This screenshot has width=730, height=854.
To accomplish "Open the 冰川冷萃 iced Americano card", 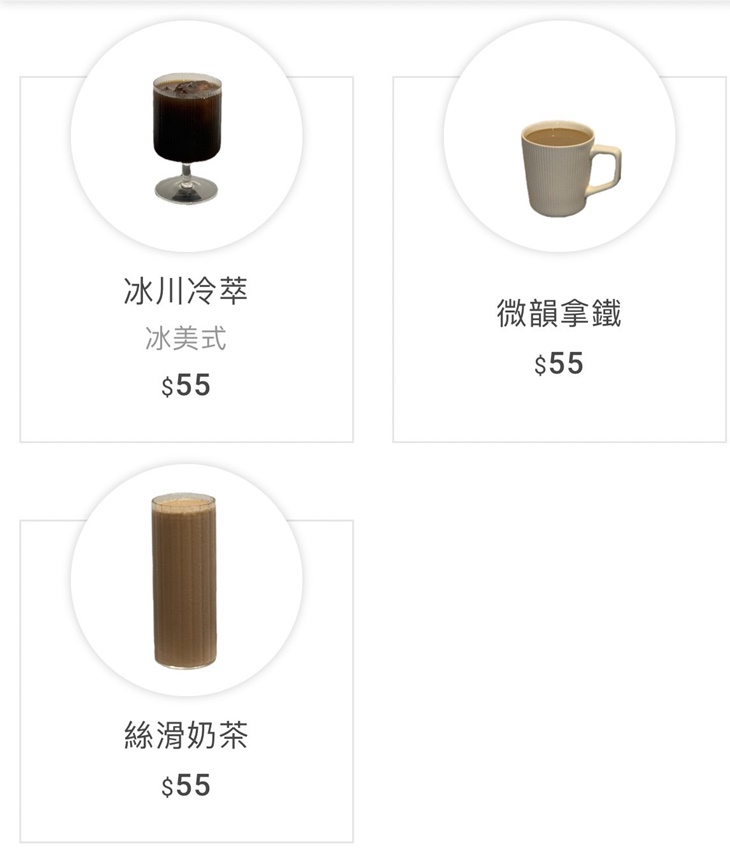I will click(x=186, y=290).
